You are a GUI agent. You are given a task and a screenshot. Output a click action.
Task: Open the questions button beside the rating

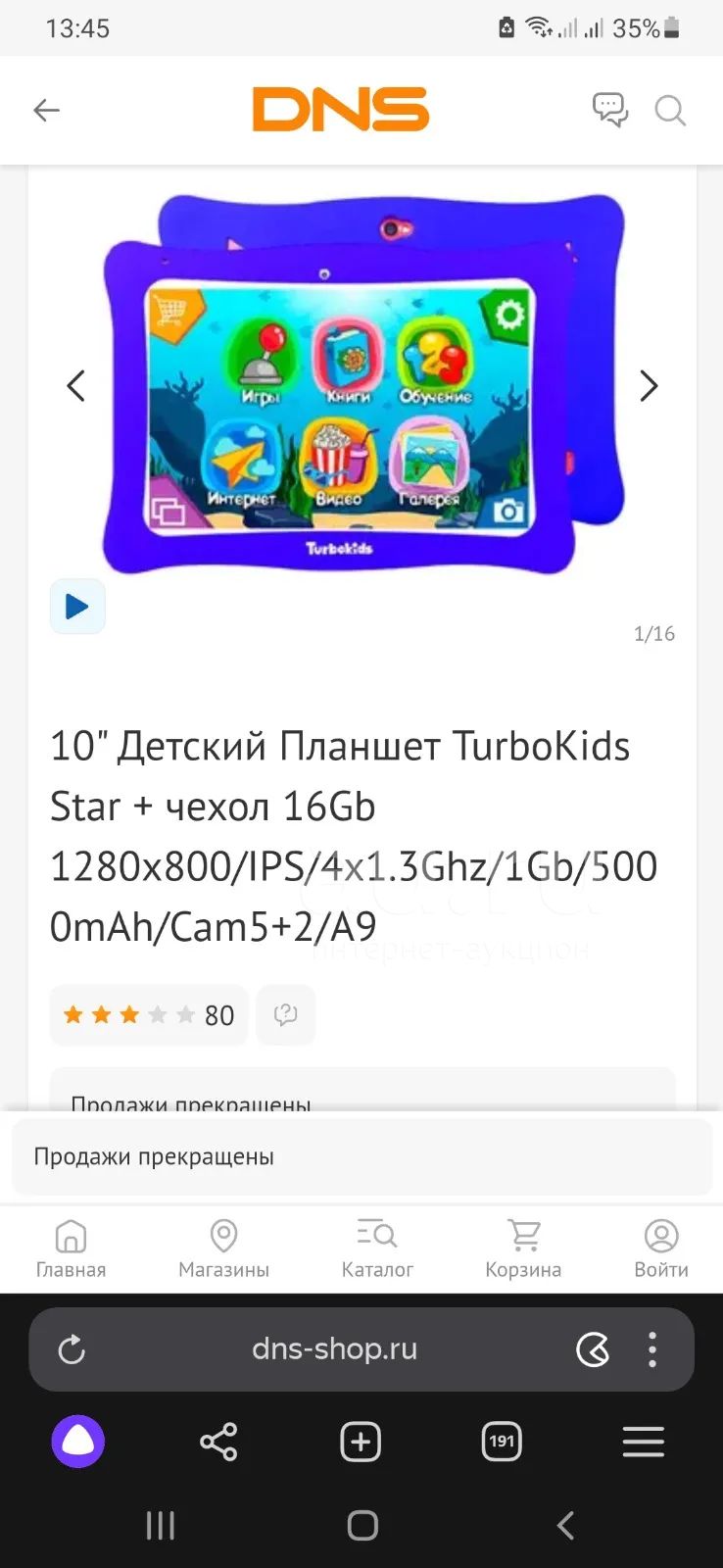pyautogui.click(x=286, y=1015)
